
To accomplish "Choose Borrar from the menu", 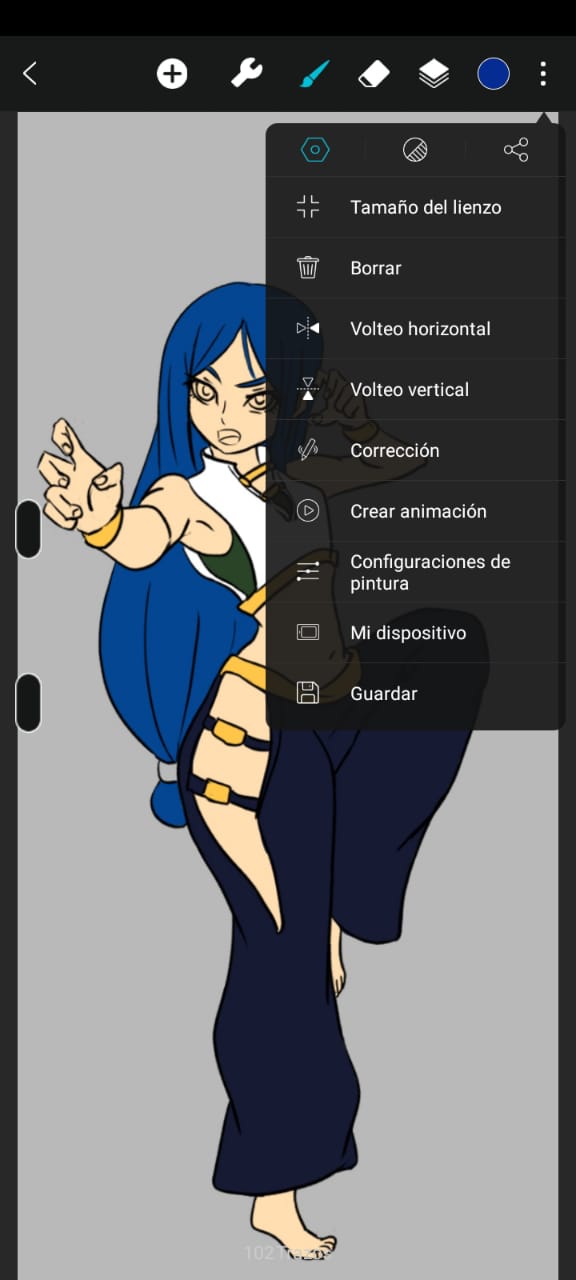I will (x=415, y=268).
